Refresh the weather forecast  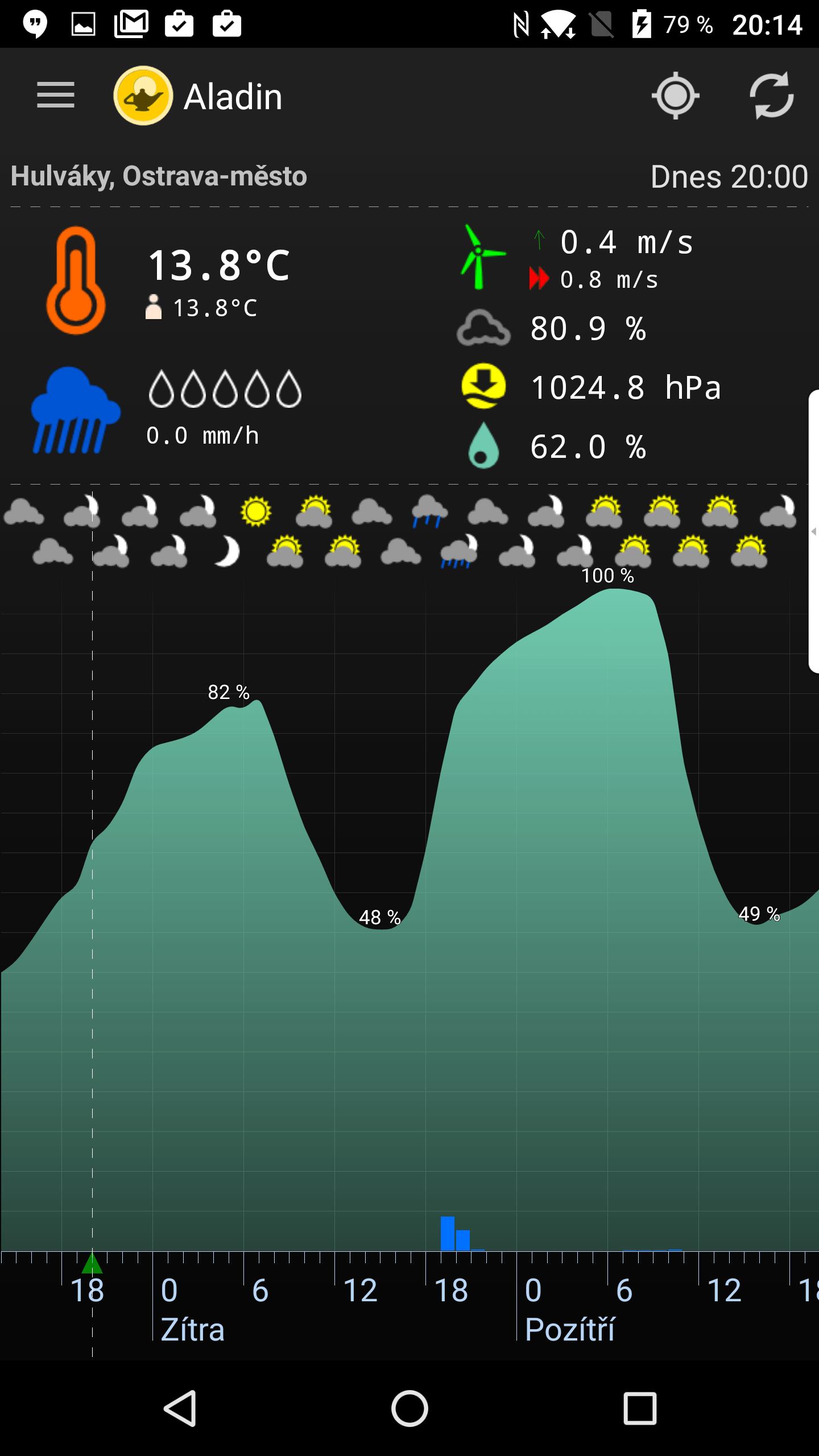point(772,96)
